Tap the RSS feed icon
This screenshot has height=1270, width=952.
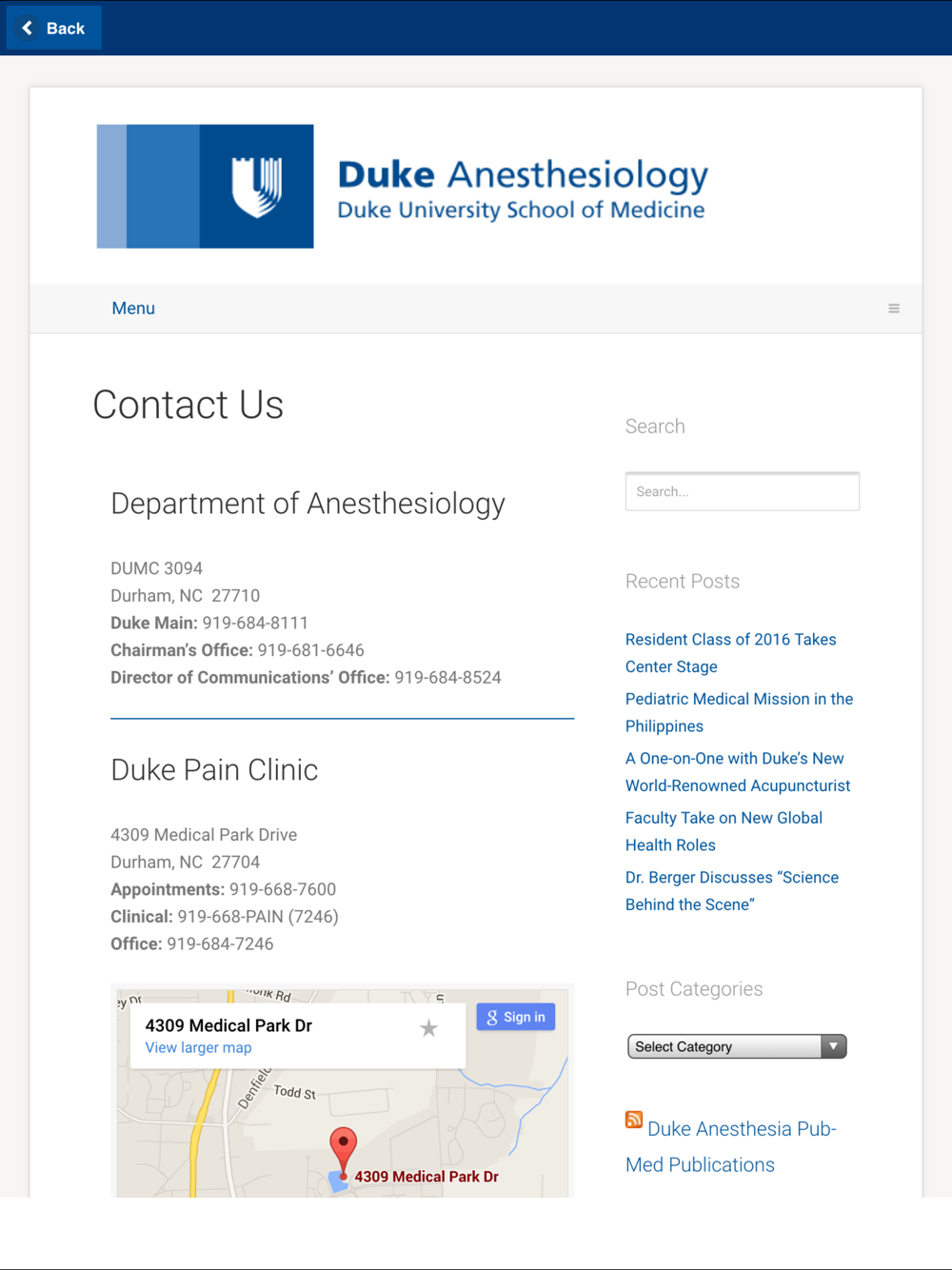coord(634,1120)
